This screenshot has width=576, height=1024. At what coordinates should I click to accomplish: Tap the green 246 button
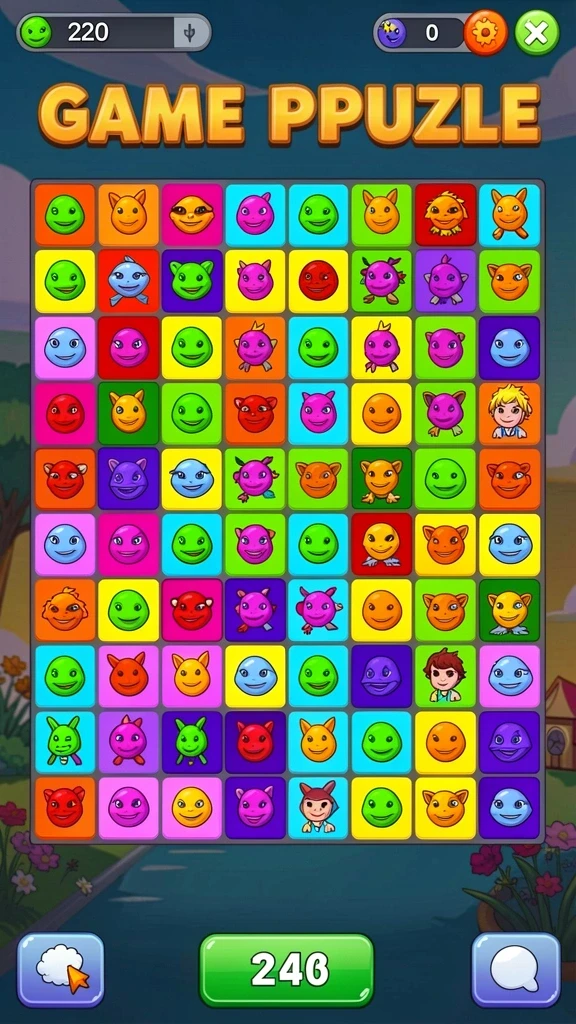point(287,970)
